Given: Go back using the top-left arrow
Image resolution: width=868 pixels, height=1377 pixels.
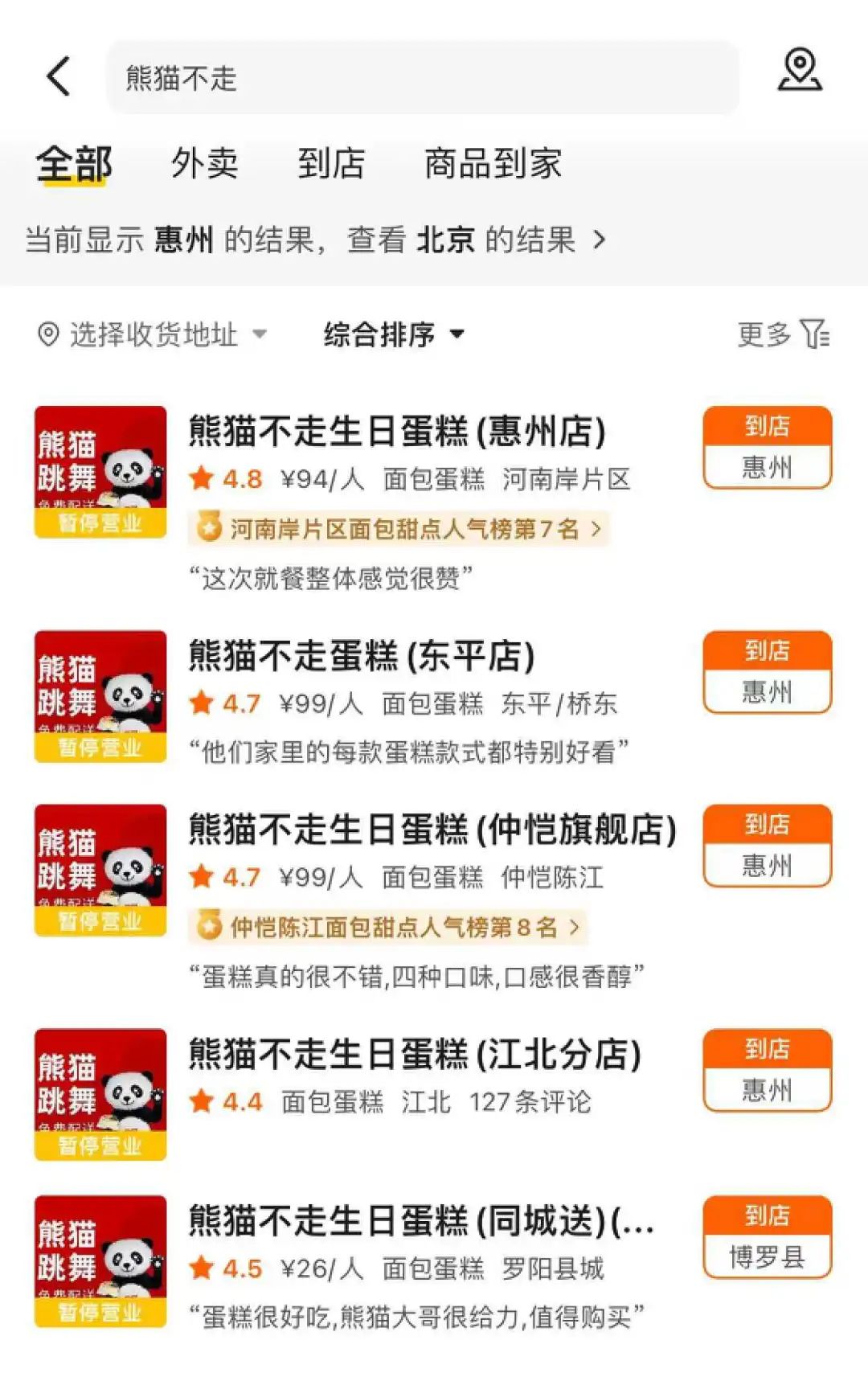Looking at the screenshot, I should pyautogui.click(x=59, y=76).
